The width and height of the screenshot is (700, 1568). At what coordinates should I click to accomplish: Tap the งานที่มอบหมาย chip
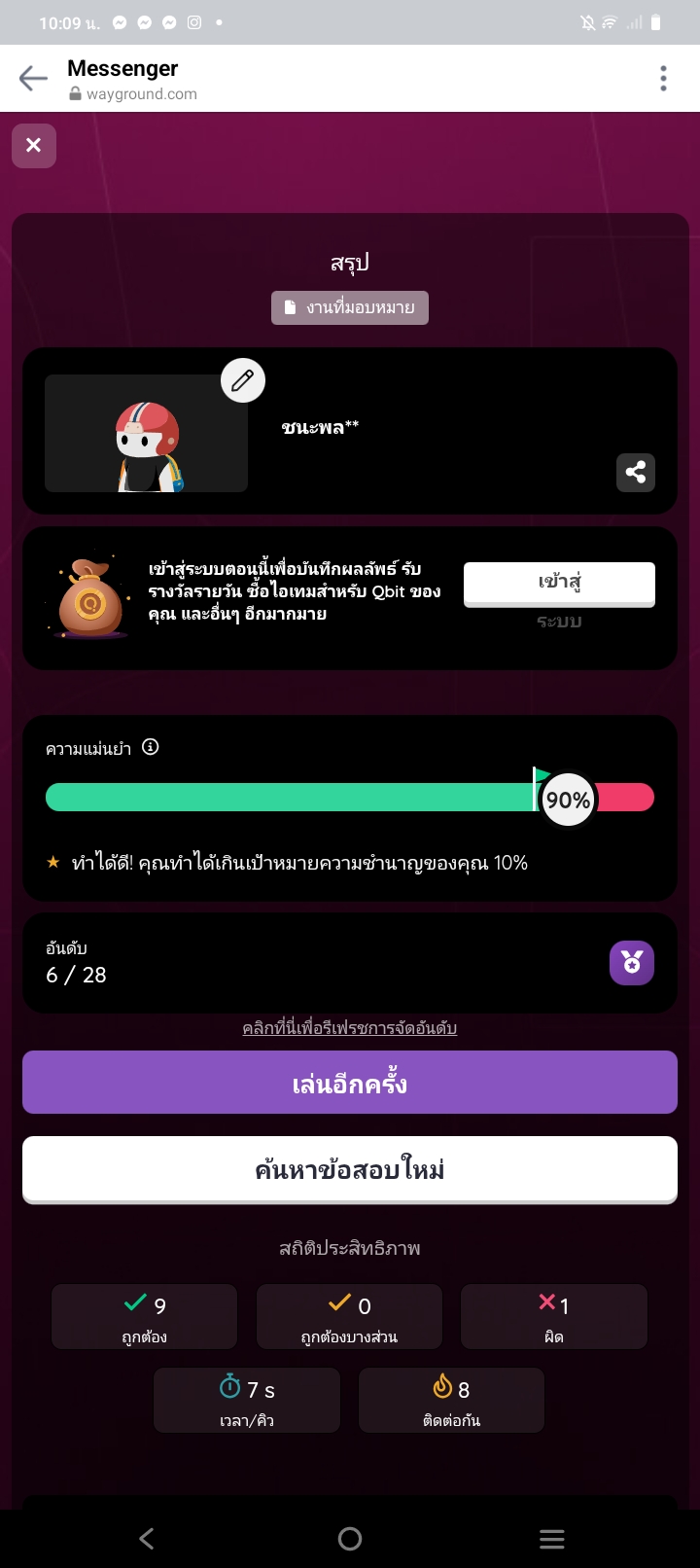click(350, 308)
